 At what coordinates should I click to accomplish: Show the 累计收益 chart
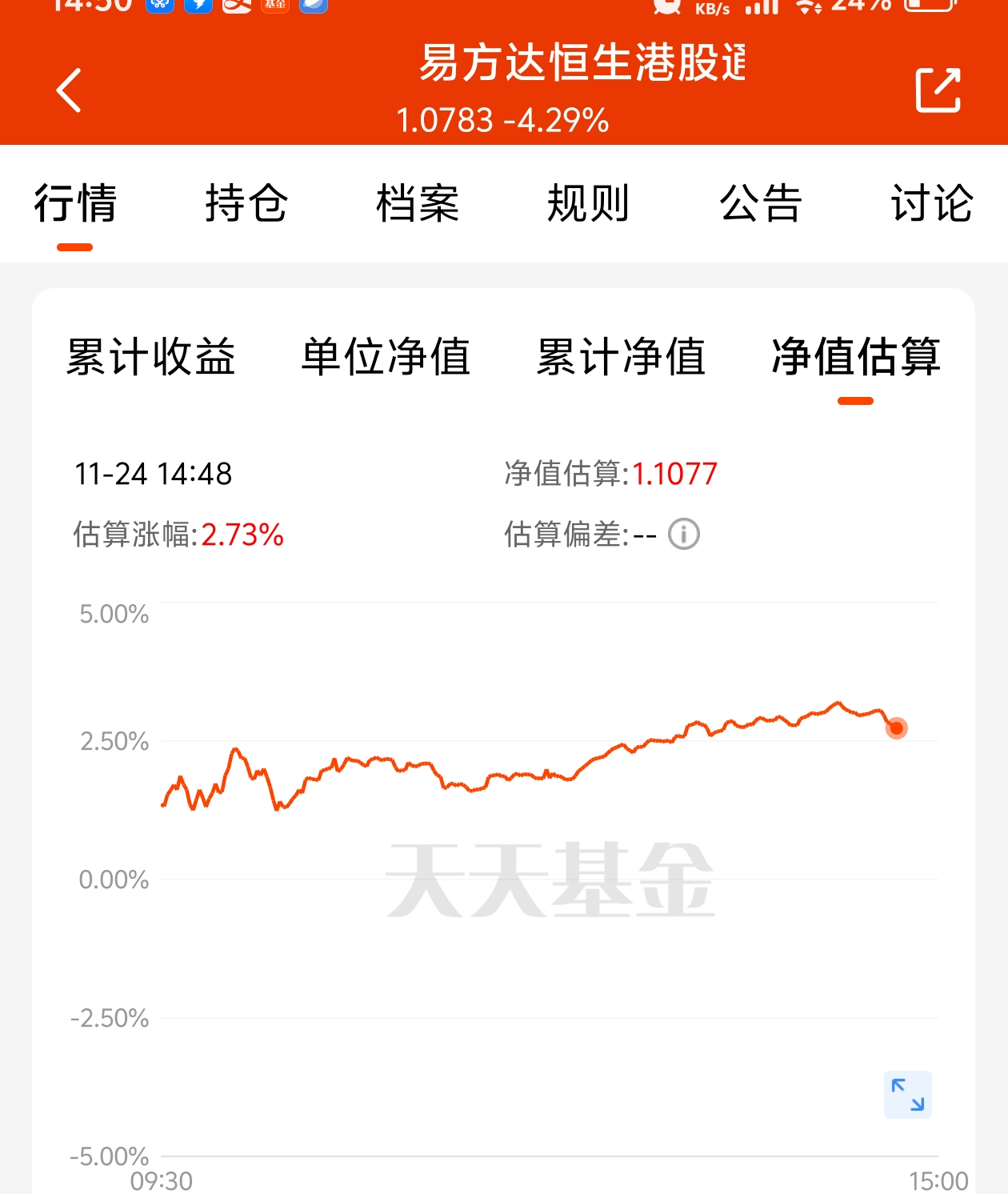pyautogui.click(x=151, y=357)
